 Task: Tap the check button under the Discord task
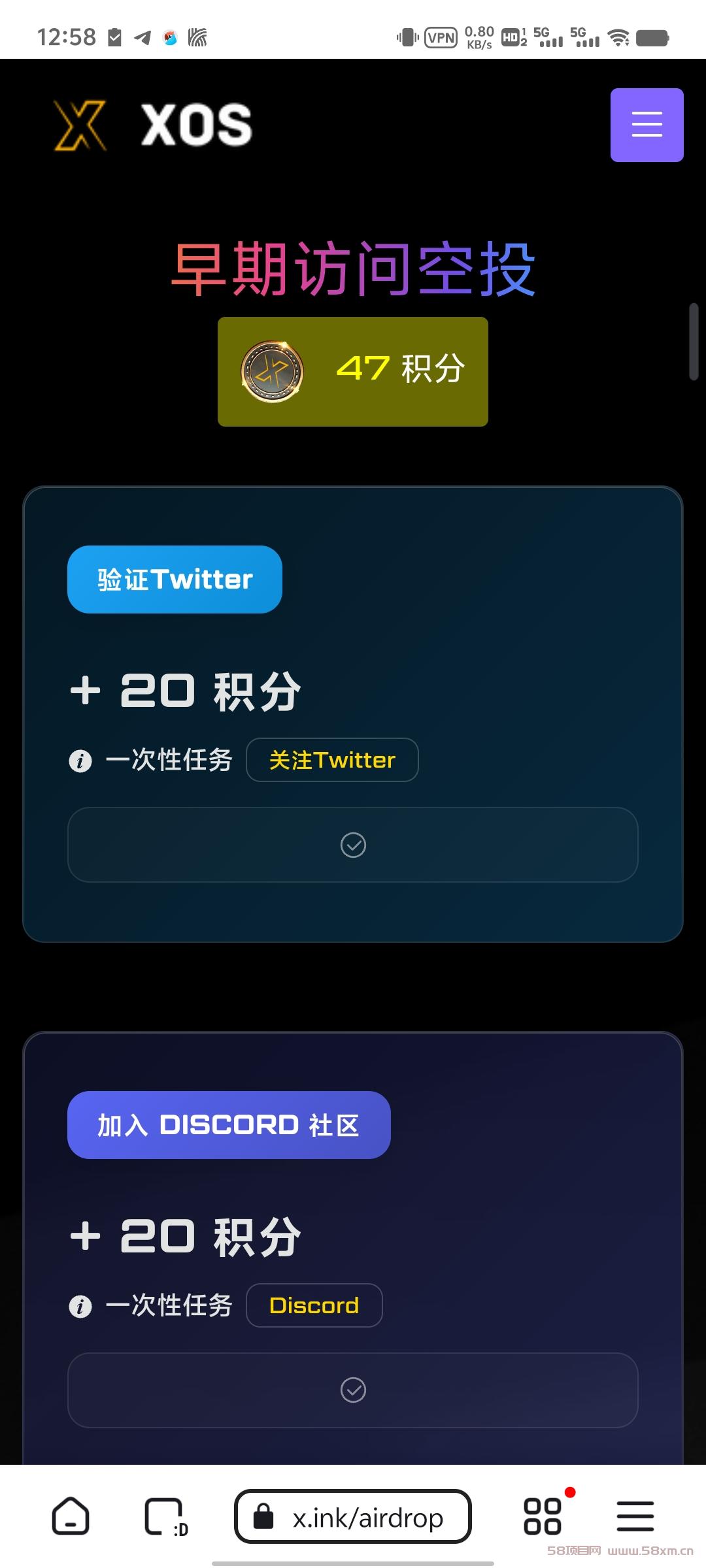click(353, 1390)
